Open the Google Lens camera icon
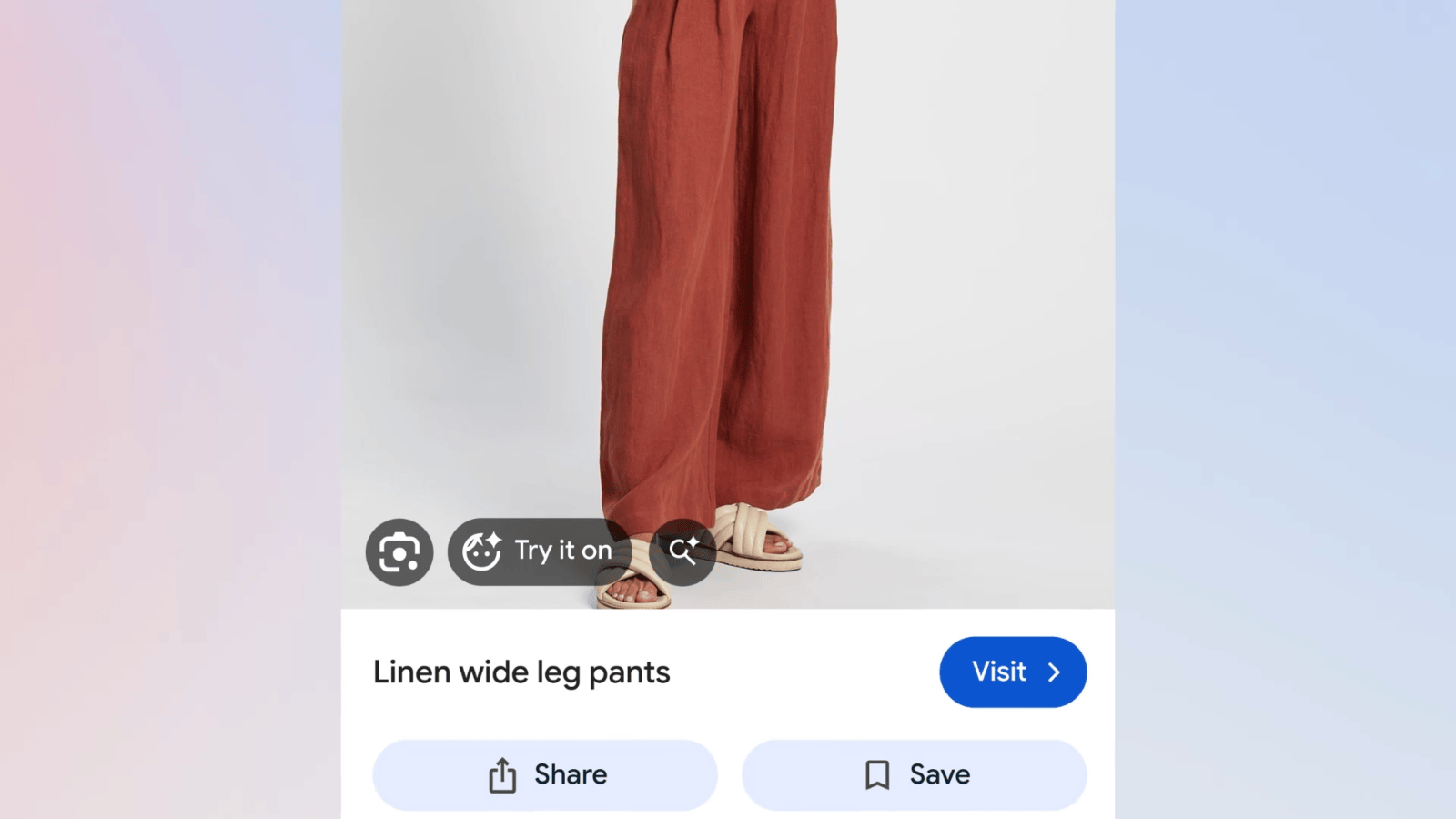1456x819 pixels. pyautogui.click(x=399, y=552)
